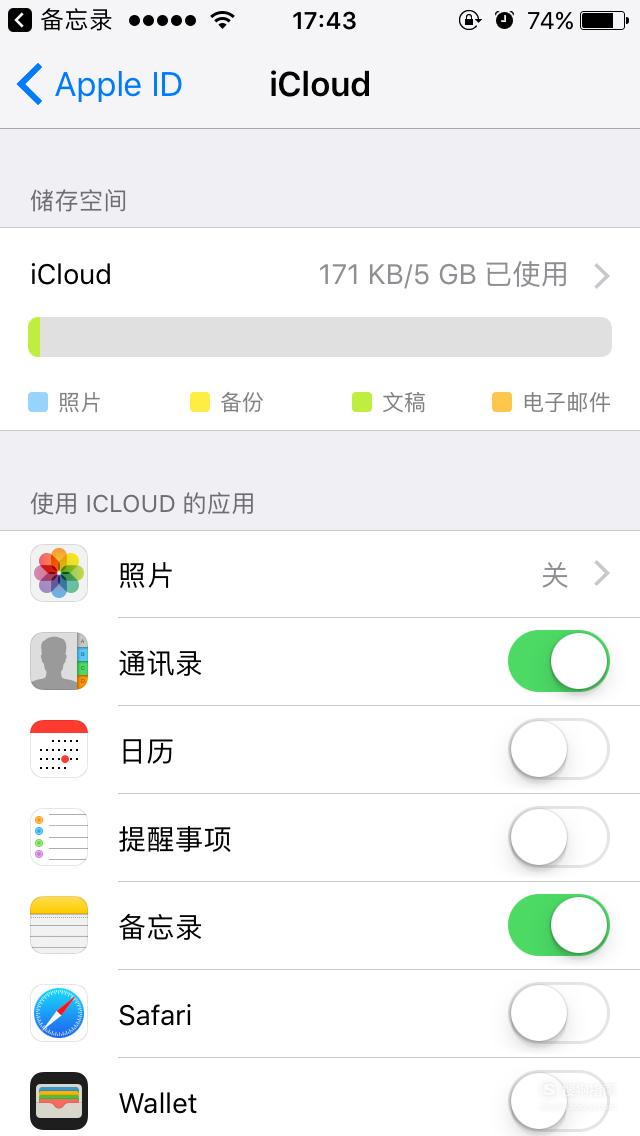The image size is (640, 1136).
Task: Return to 备忘录 app via status bar
Action: click(59, 20)
